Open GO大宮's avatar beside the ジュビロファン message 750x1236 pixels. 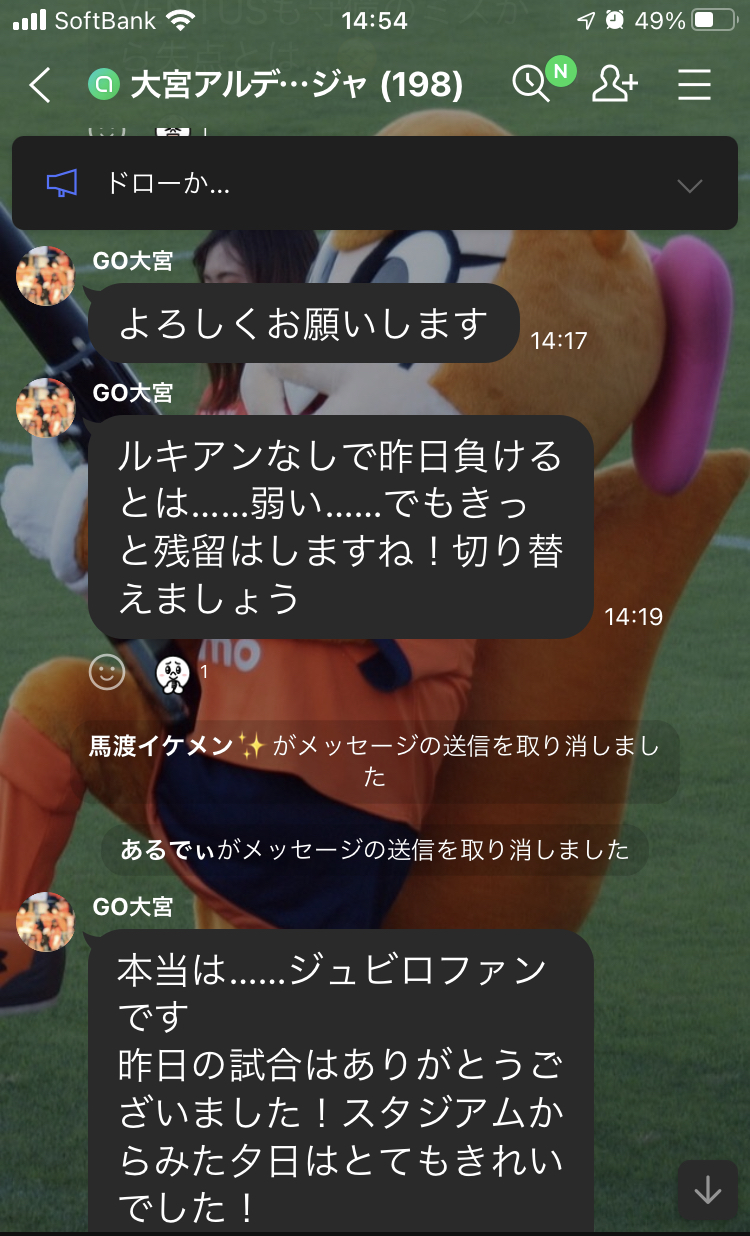click(46, 922)
